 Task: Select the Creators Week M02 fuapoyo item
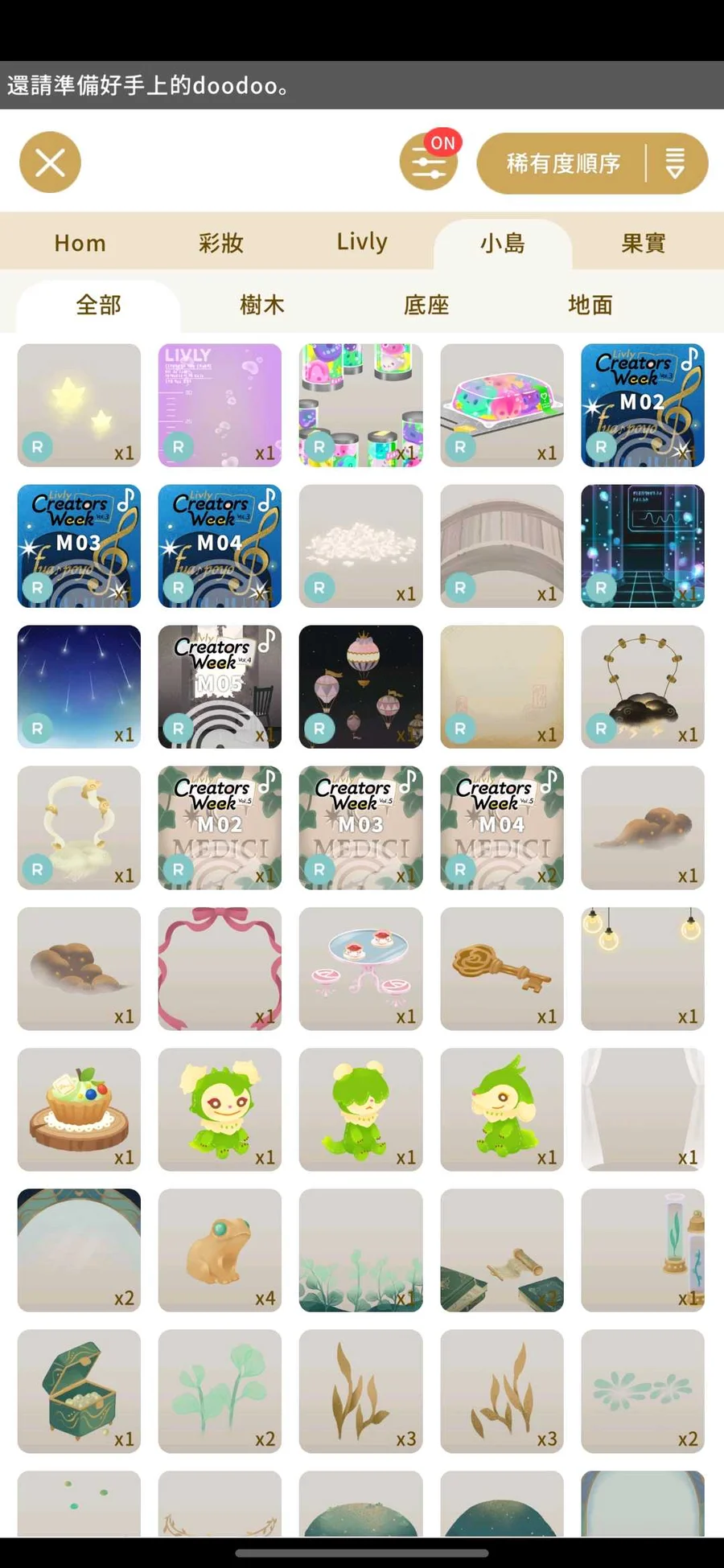(642, 405)
